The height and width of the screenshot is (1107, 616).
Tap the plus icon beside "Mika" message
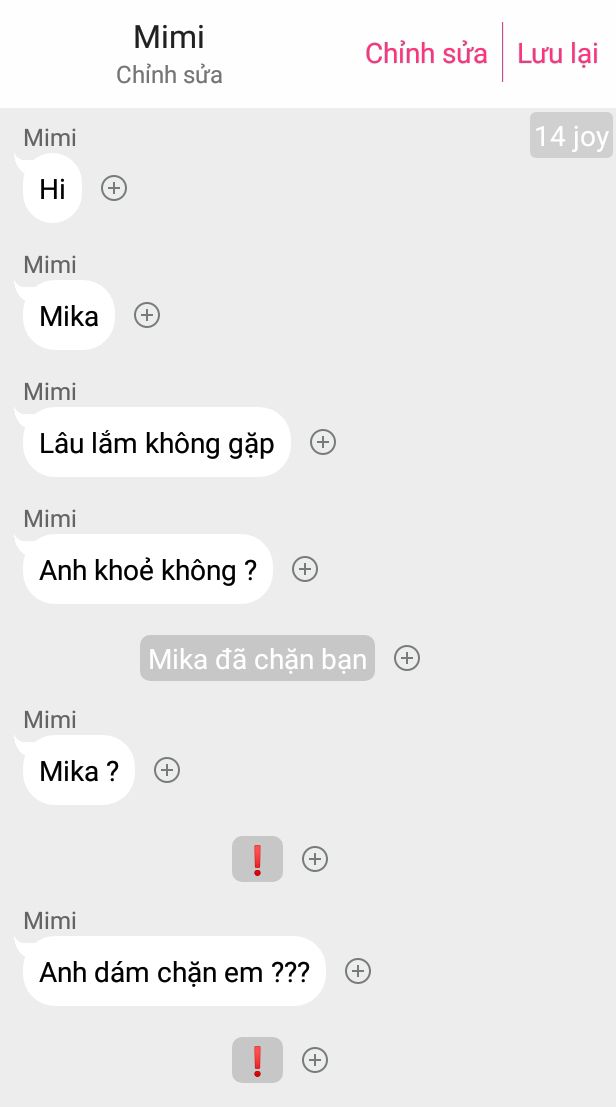point(147,315)
